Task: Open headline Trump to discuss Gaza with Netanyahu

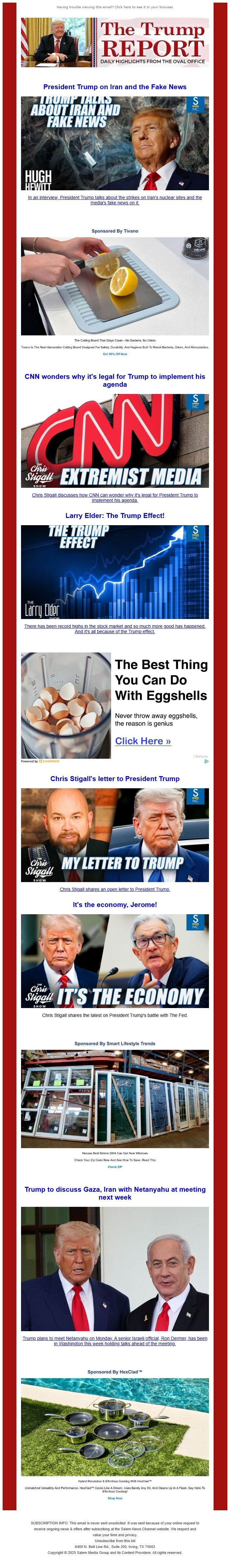Action: (115, 1193)
